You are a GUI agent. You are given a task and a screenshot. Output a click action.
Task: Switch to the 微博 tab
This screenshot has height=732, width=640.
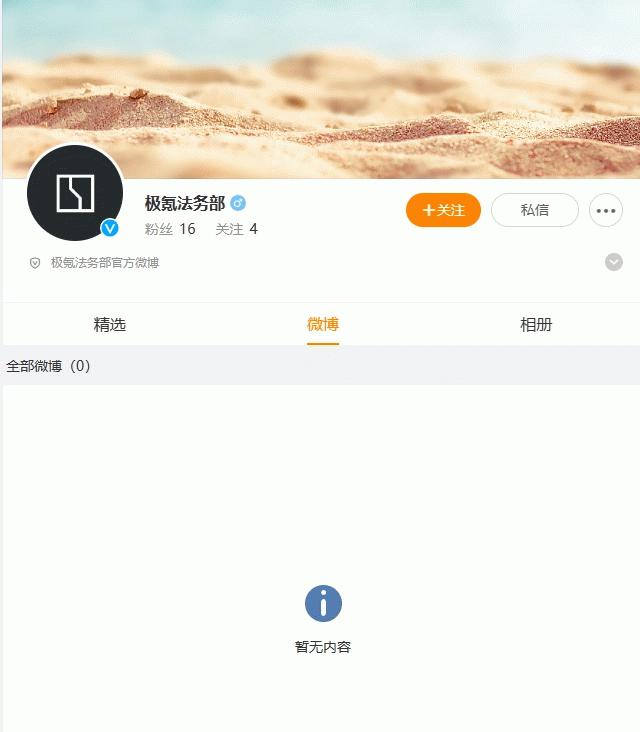point(322,325)
